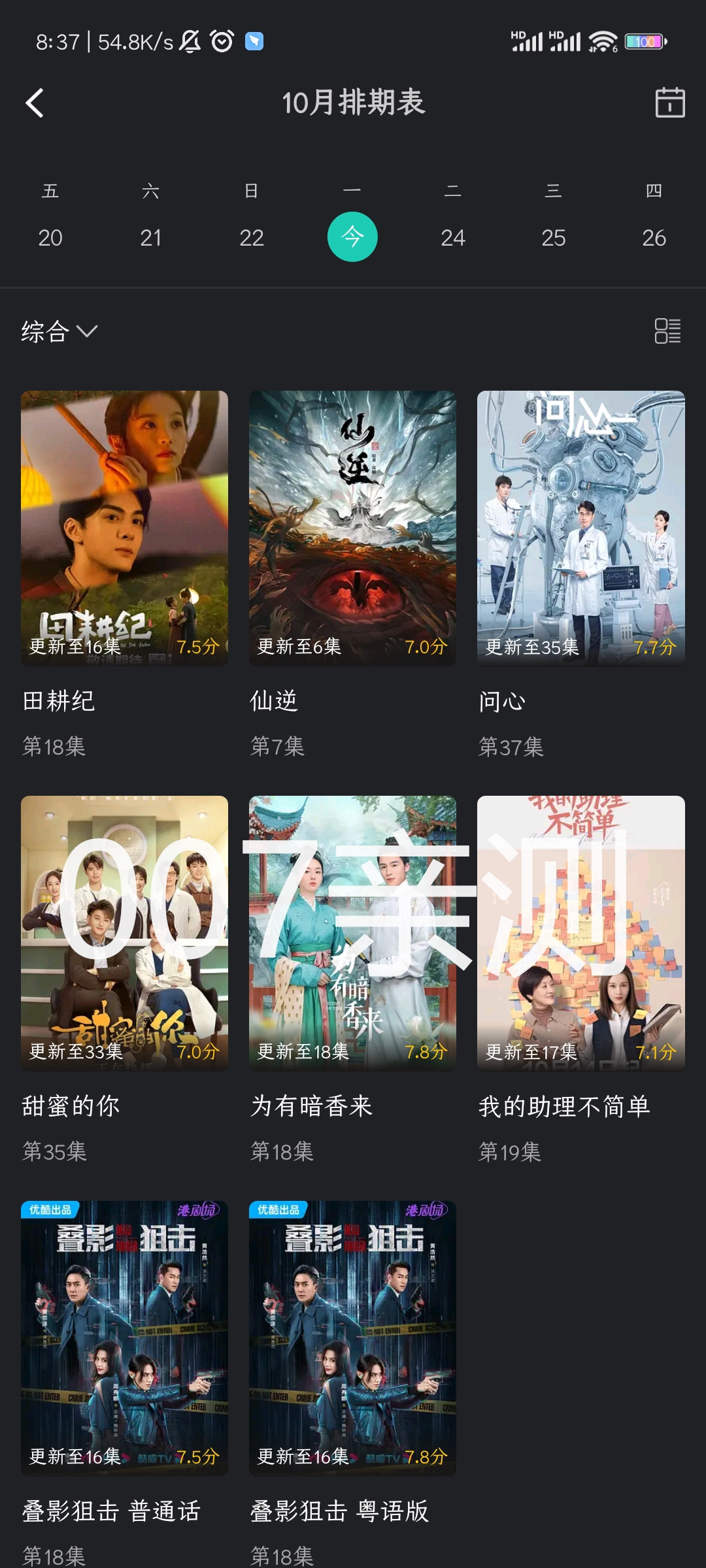Viewport: 706px width, 1568px height.
Task: Select Sunday date 22 in calendar row
Action: (x=252, y=237)
